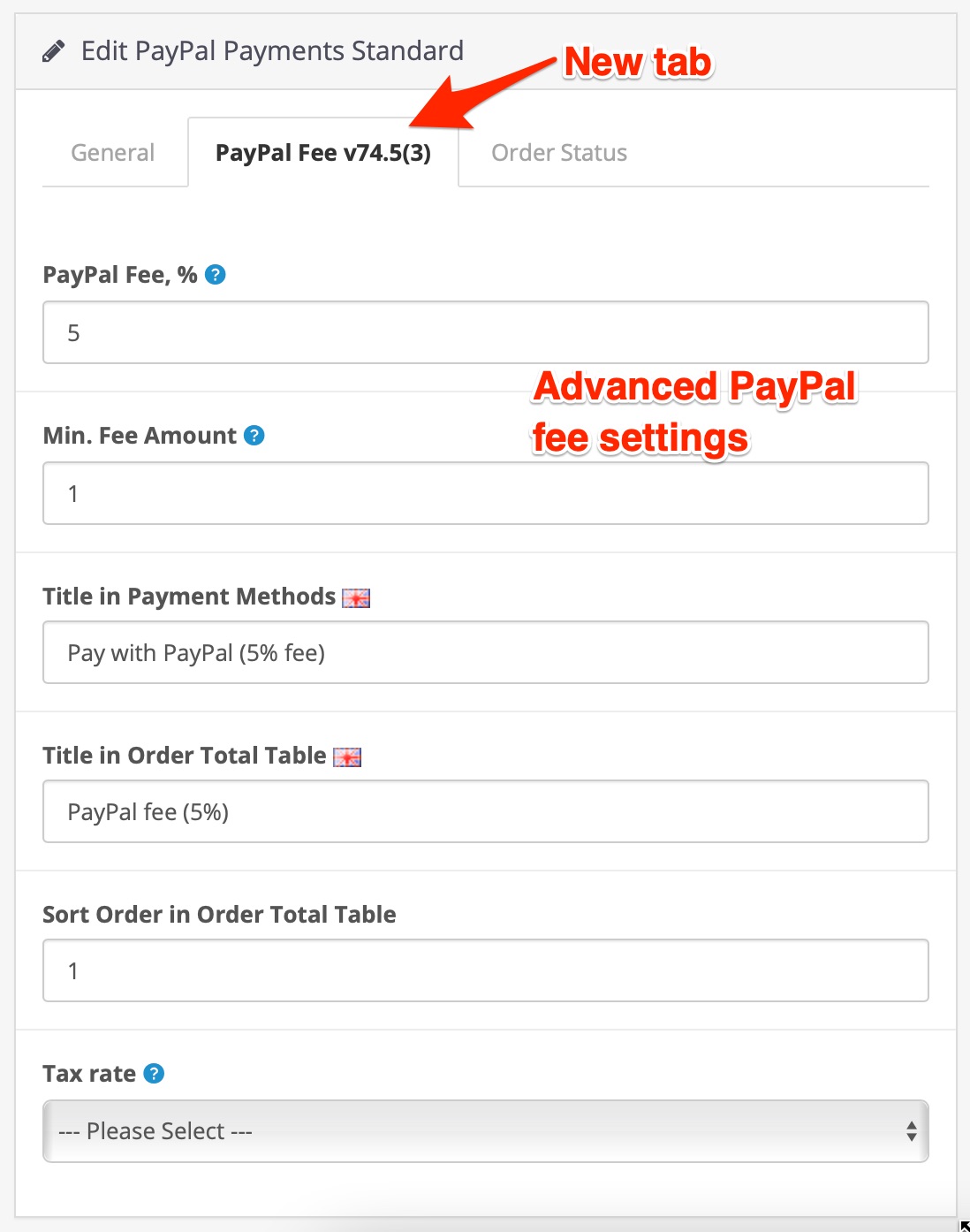The image size is (970, 1232).
Task: Select the PayPal Fee v74.5(3) tab
Action: [322, 152]
